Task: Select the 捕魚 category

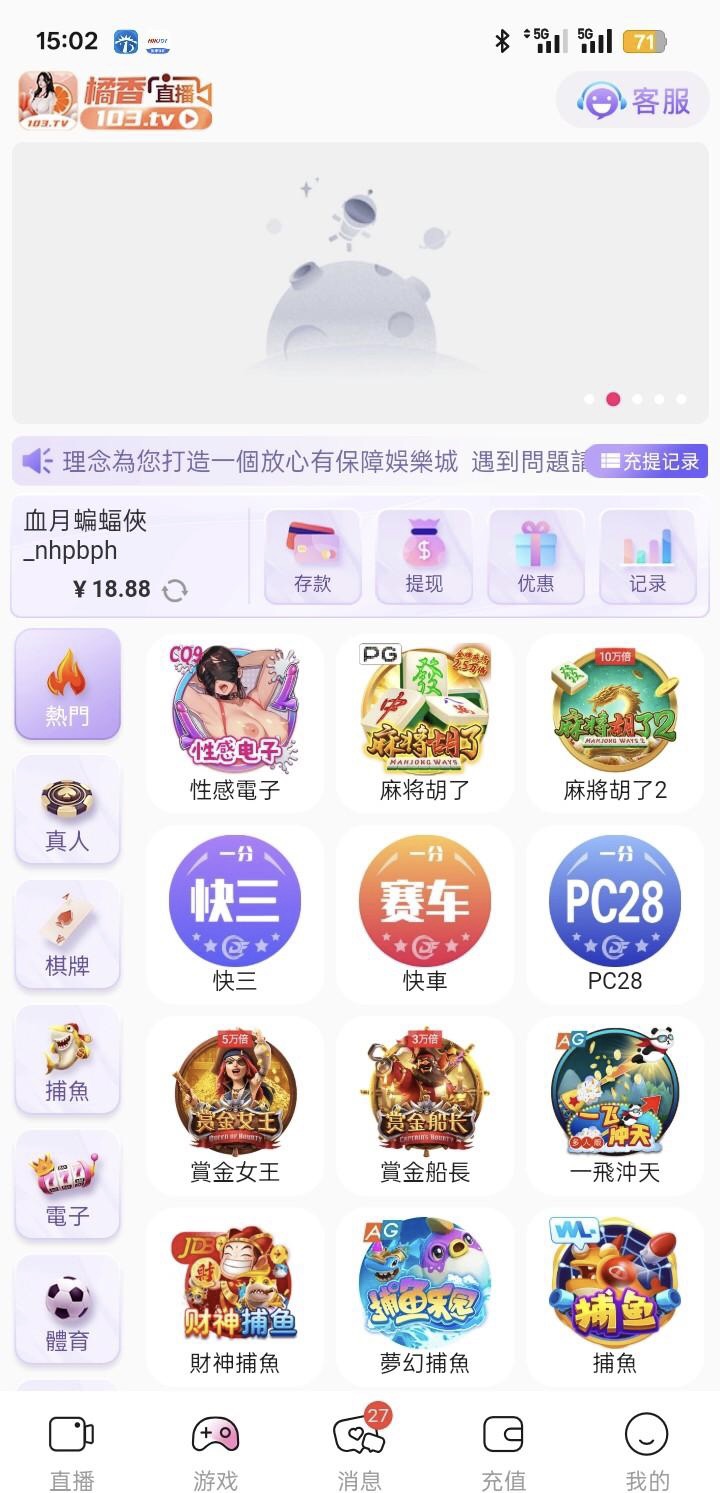Action: pyautogui.click(x=67, y=1061)
